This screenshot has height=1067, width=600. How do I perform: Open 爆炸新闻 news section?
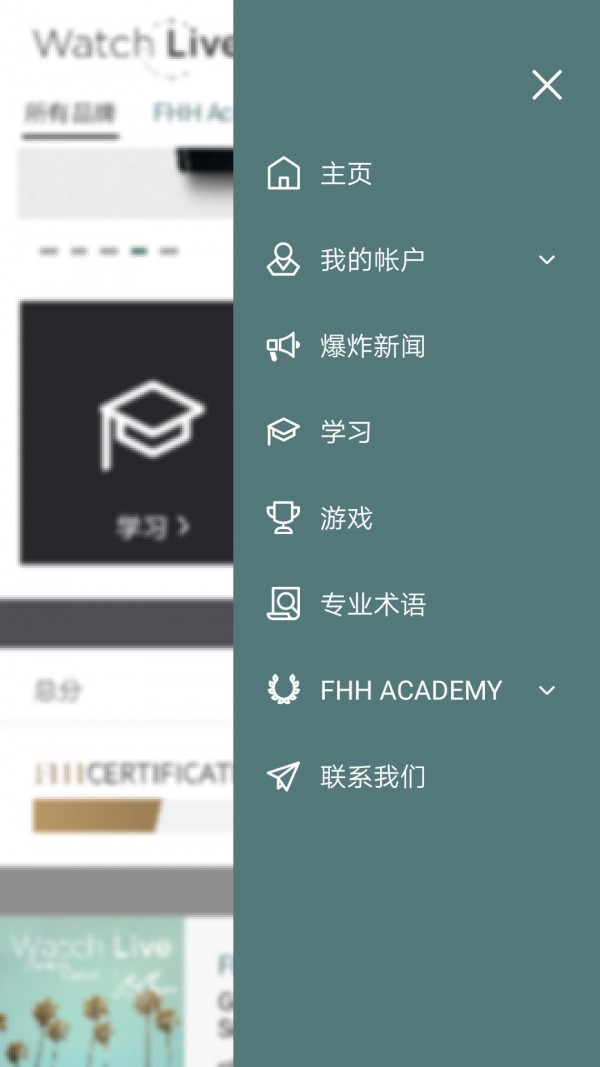tap(372, 347)
